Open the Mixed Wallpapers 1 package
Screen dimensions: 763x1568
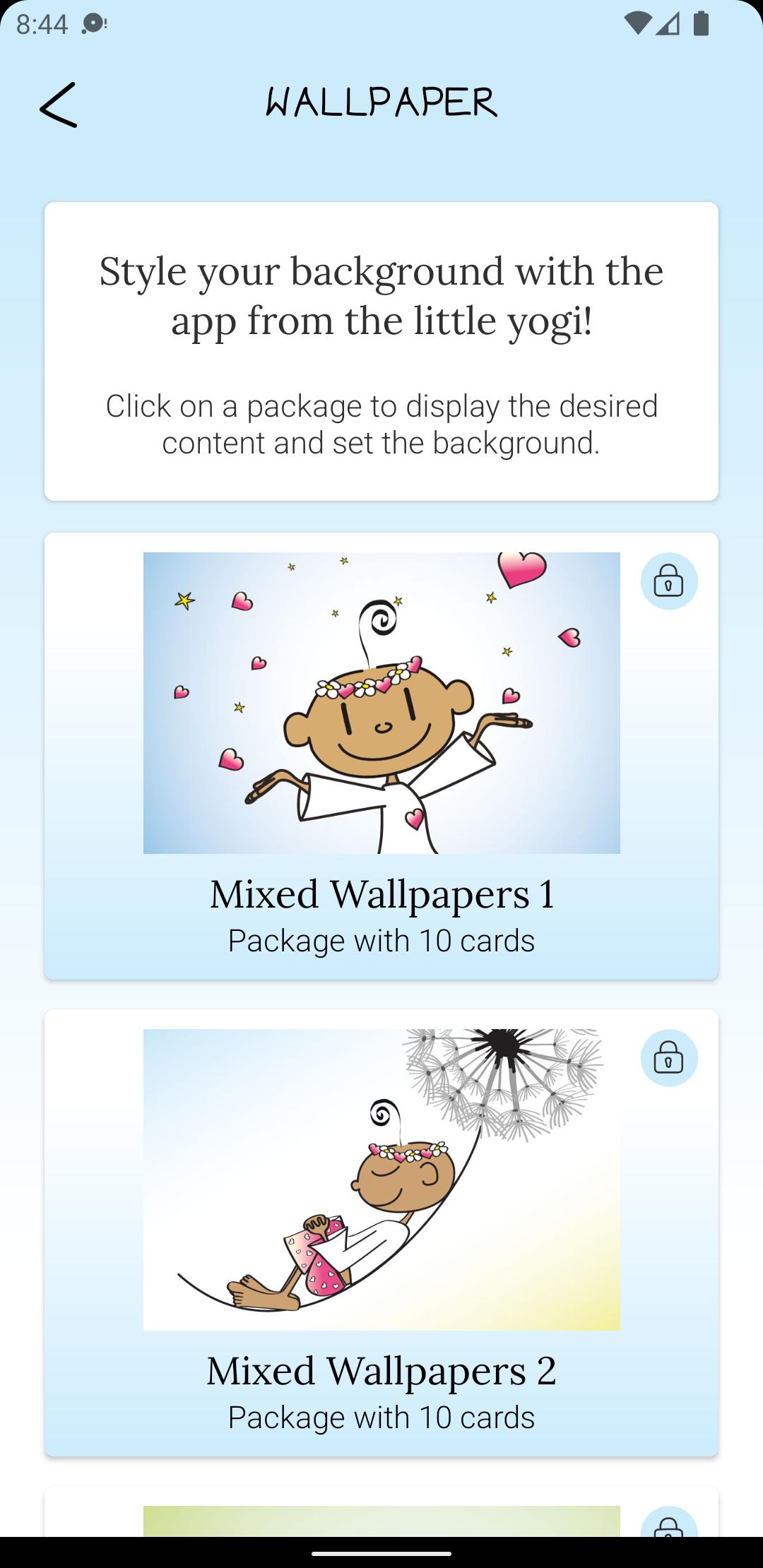coord(381,756)
